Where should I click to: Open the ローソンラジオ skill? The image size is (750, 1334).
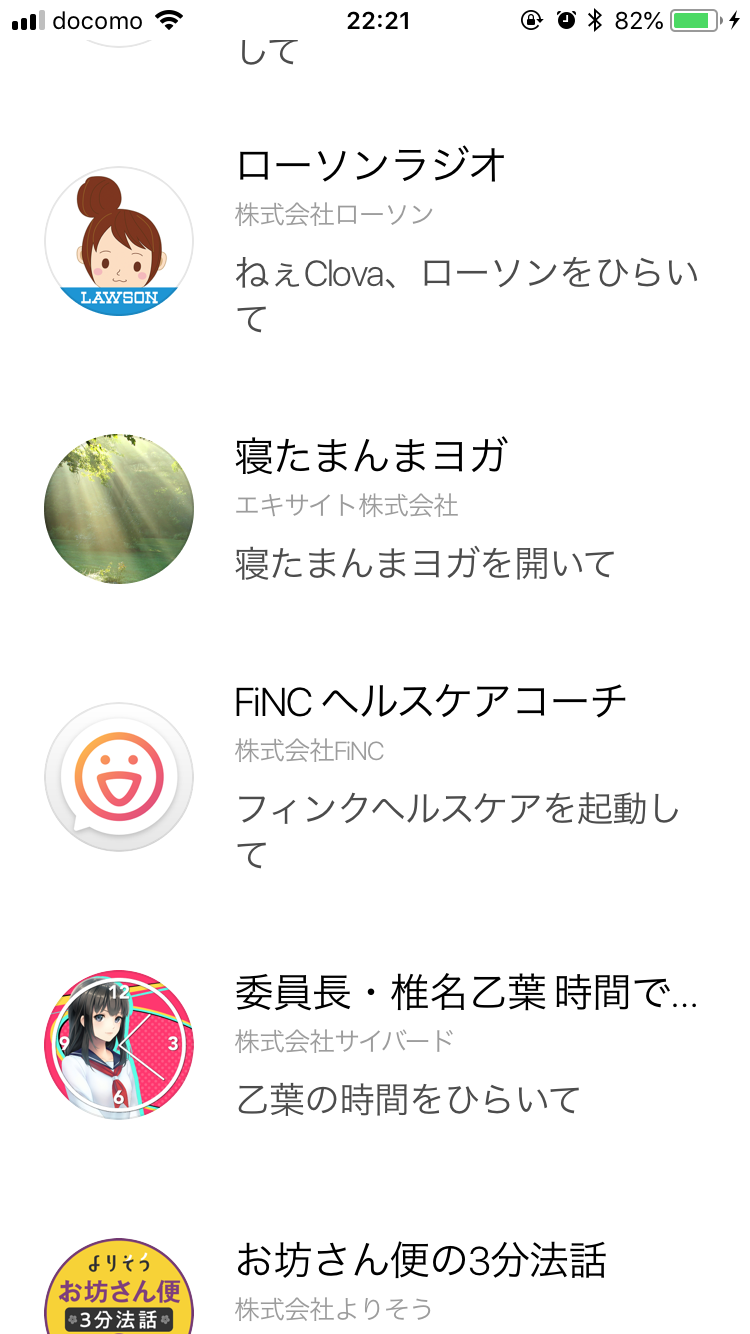[x=370, y=166]
